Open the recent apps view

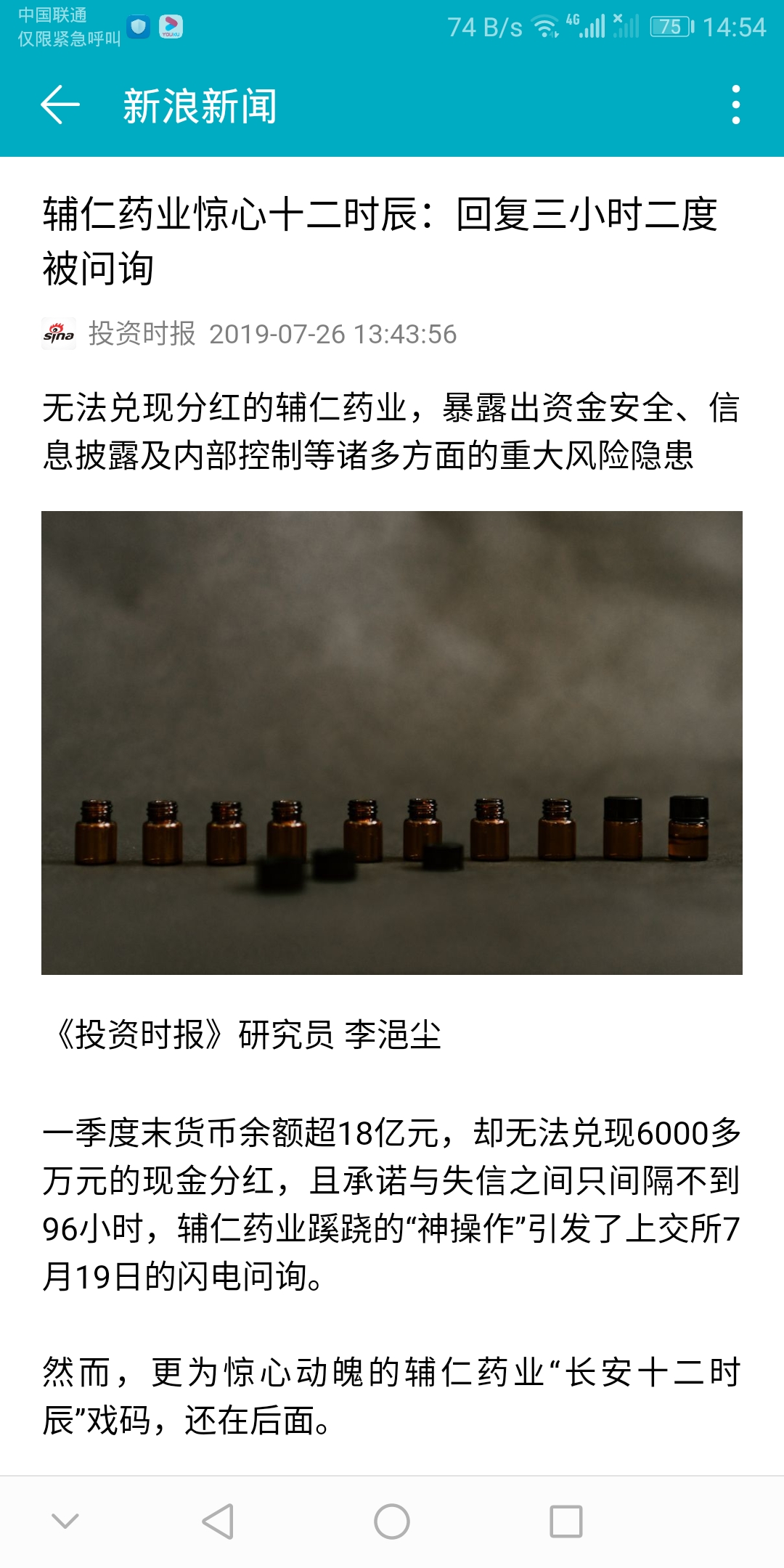[x=566, y=1522]
